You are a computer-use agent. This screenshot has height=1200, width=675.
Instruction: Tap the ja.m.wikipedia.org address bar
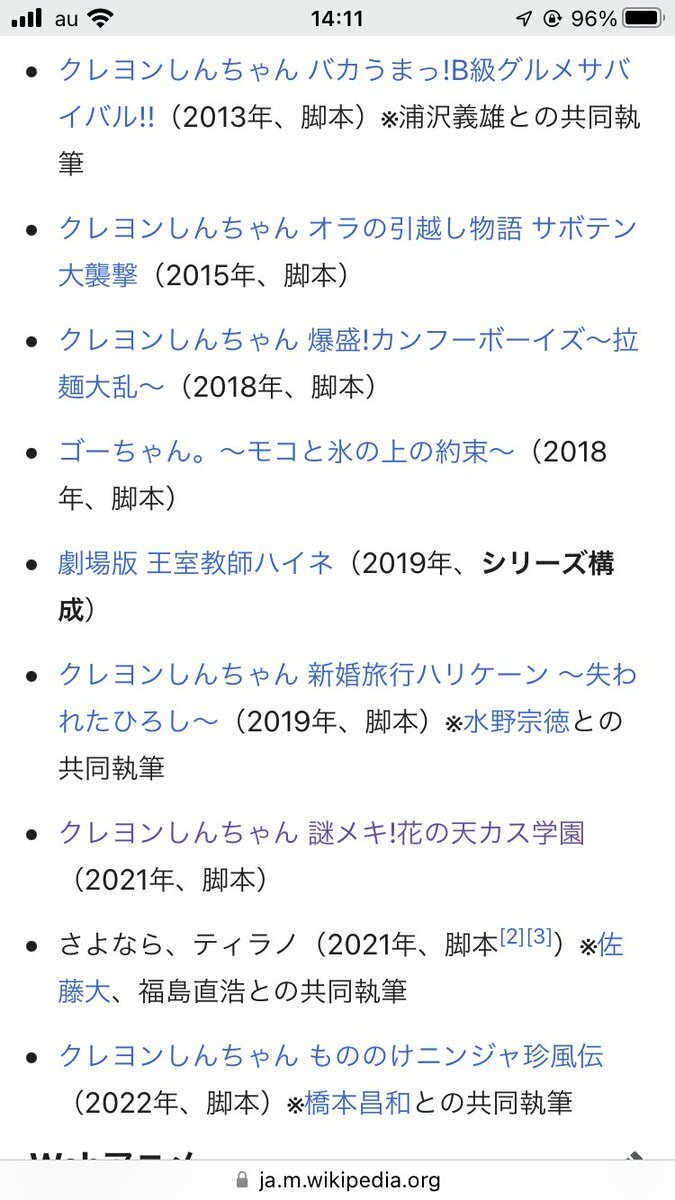click(x=337, y=1180)
